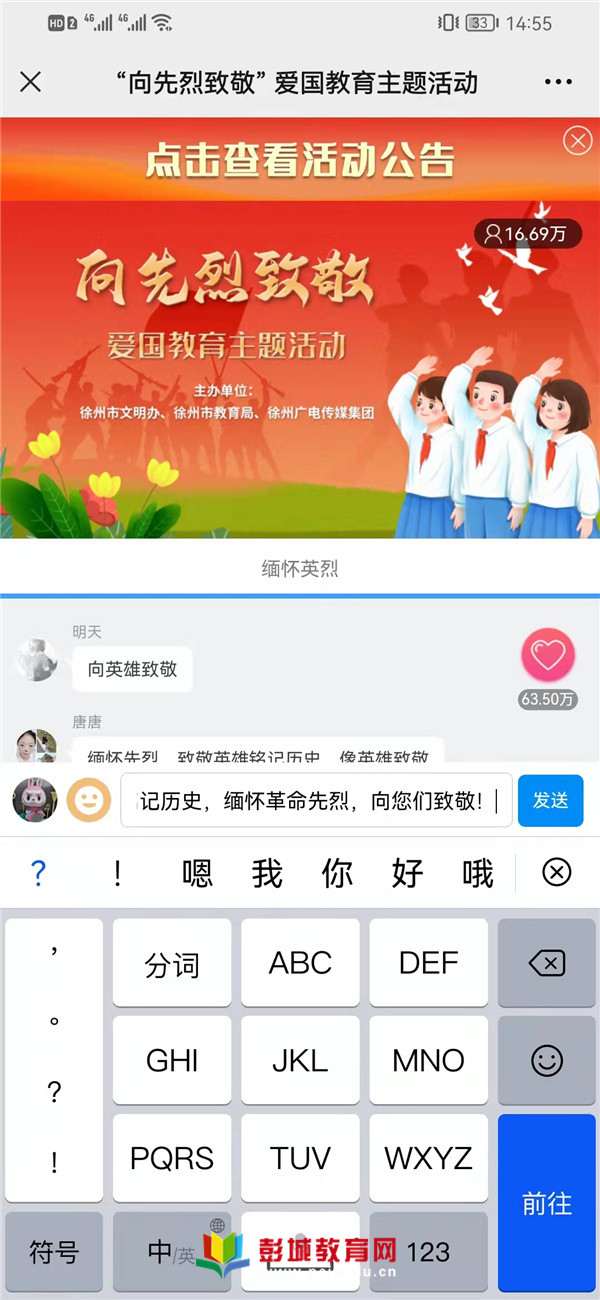The height and width of the screenshot is (1300, 600).
Task: Open the 点击查看活动公告 announcement
Action: (300, 160)
